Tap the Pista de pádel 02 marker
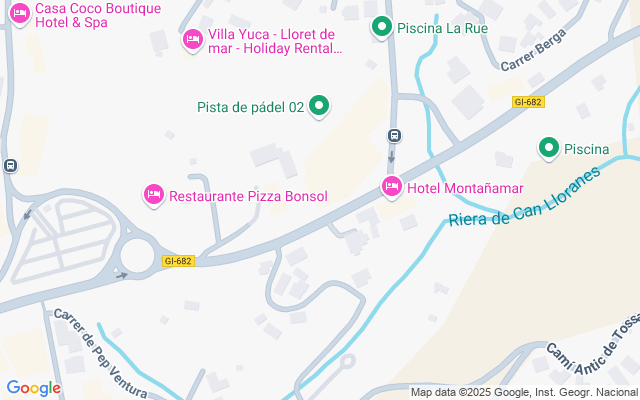This screenshot has width=640, height=400. tap(319, 105)
